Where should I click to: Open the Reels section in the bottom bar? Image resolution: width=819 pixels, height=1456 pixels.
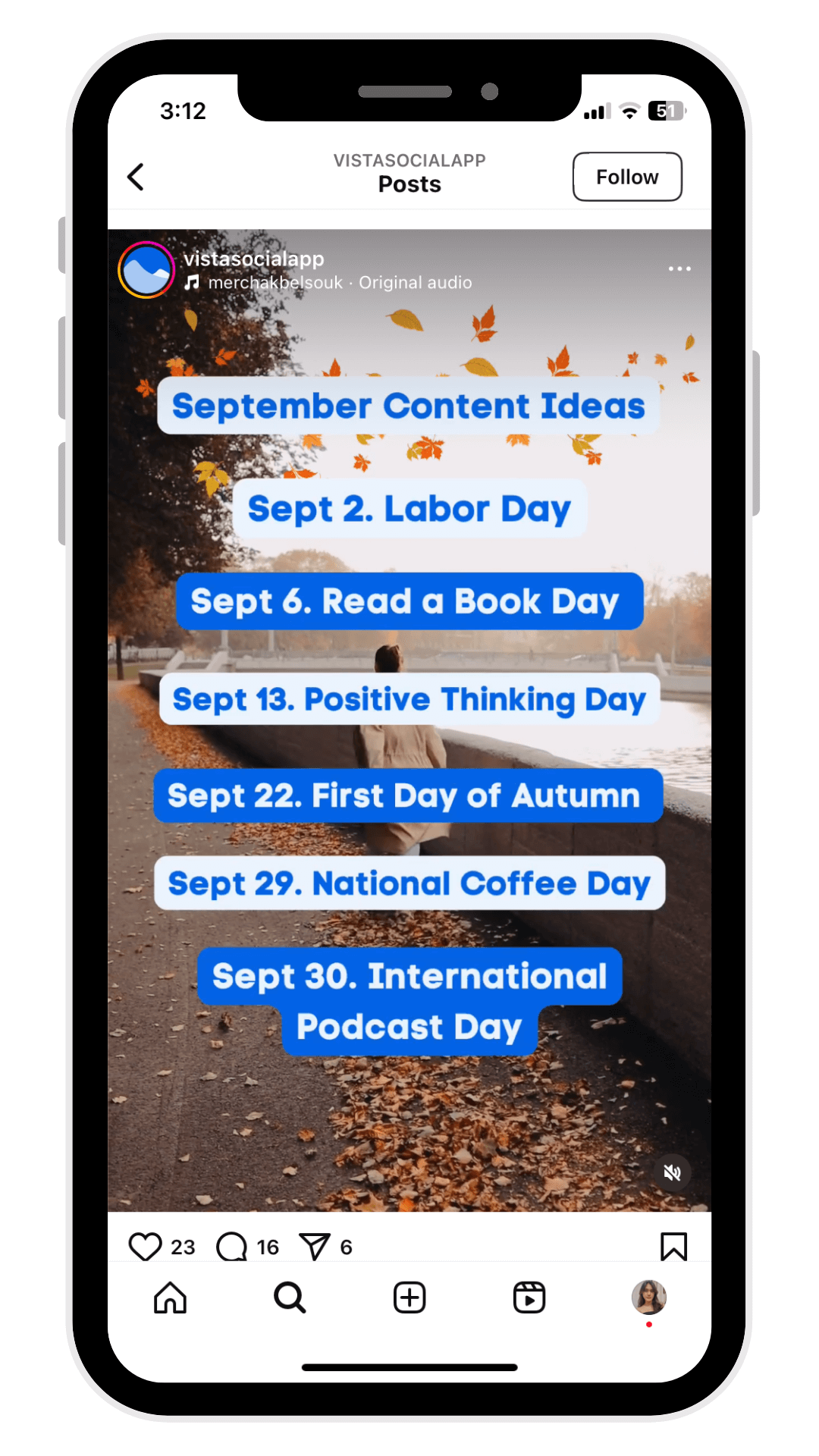point(529,1298)
